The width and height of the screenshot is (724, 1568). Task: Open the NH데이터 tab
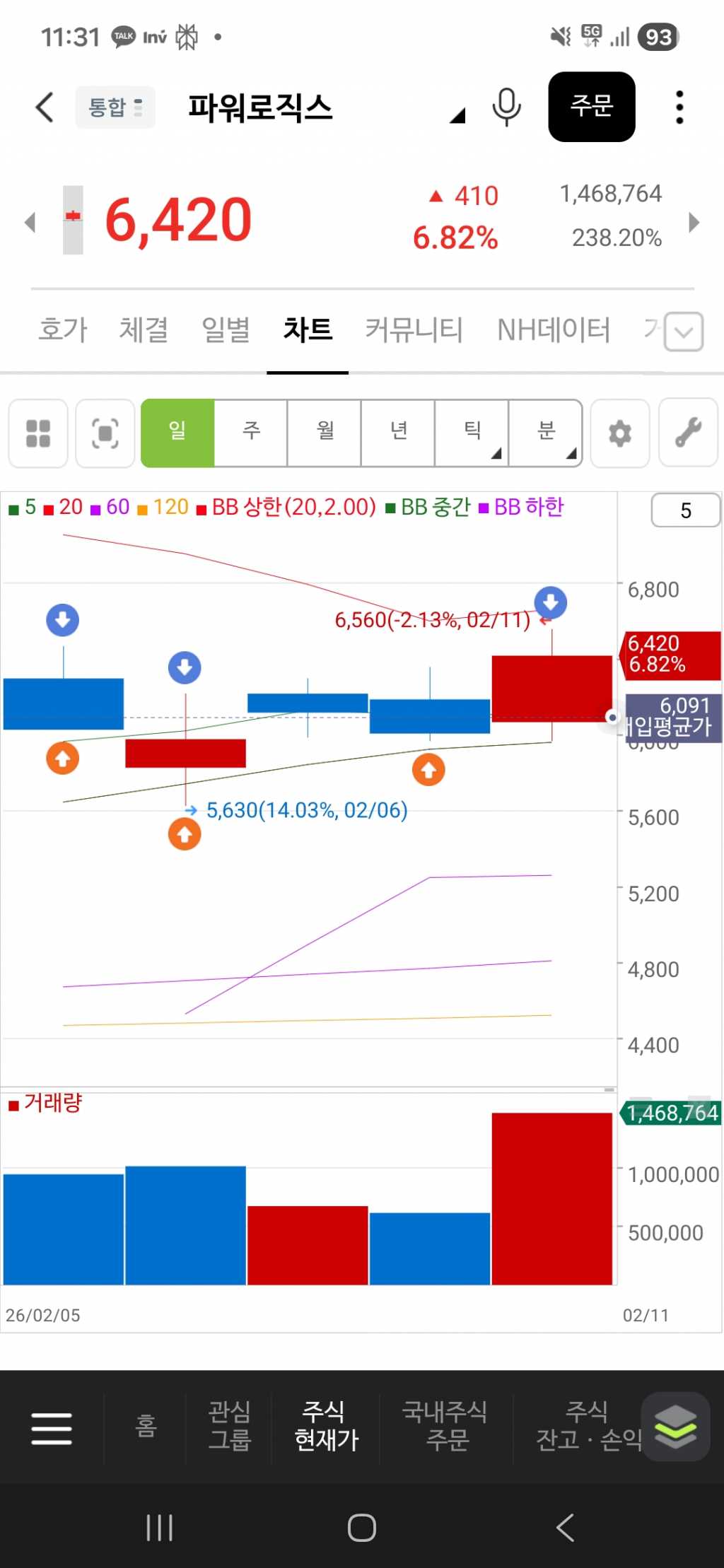click(553, 329)
